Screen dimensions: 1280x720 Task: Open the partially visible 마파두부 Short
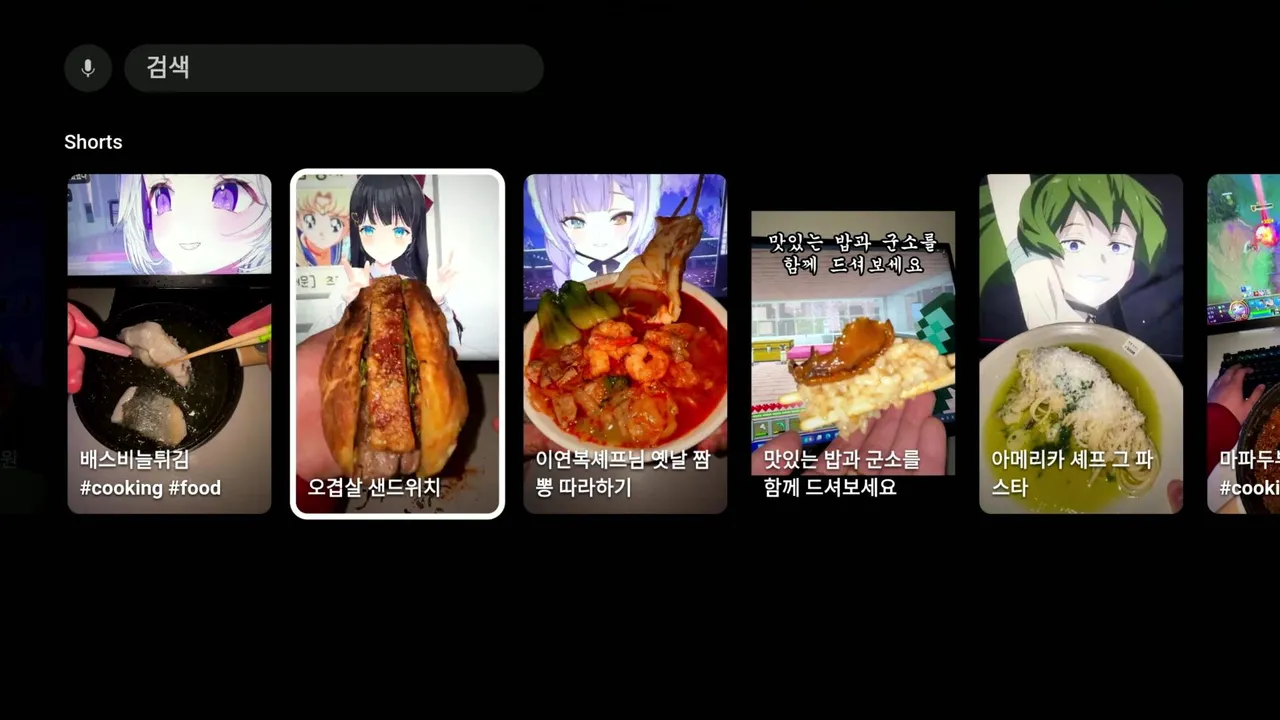1244,344
